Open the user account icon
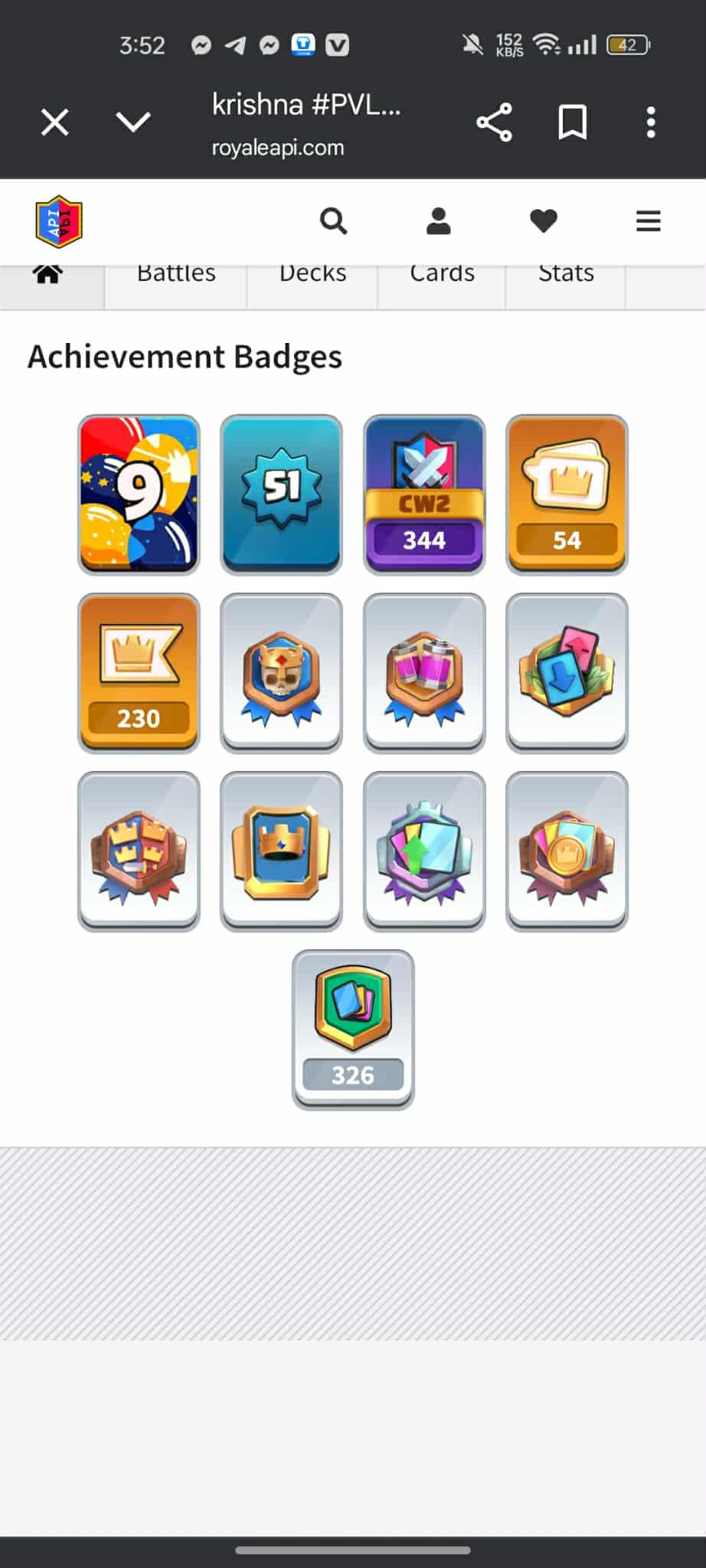This screenshot has height=1568, width=706. click(438, 222)
